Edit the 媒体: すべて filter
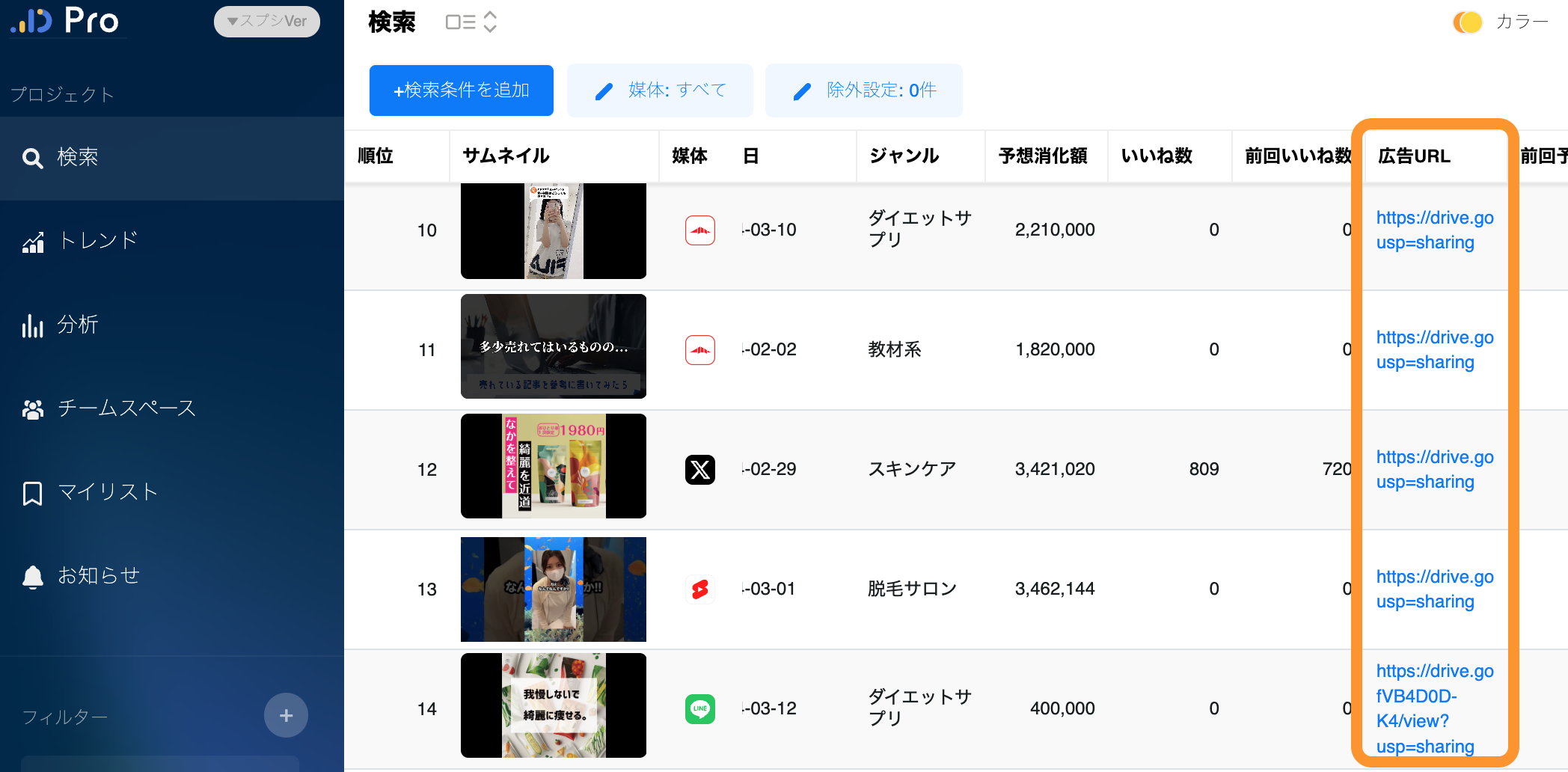This screenshot has width=1568, height=772. tap(660, 91)
